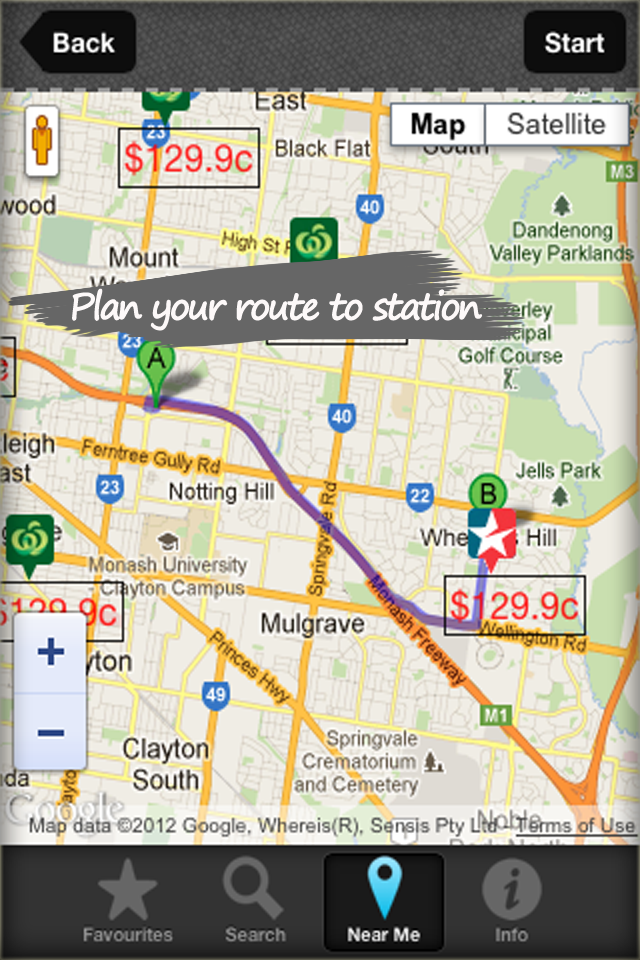Switch to Satellite view
Screen dimensions: 640x960
(x=556, y=125)
